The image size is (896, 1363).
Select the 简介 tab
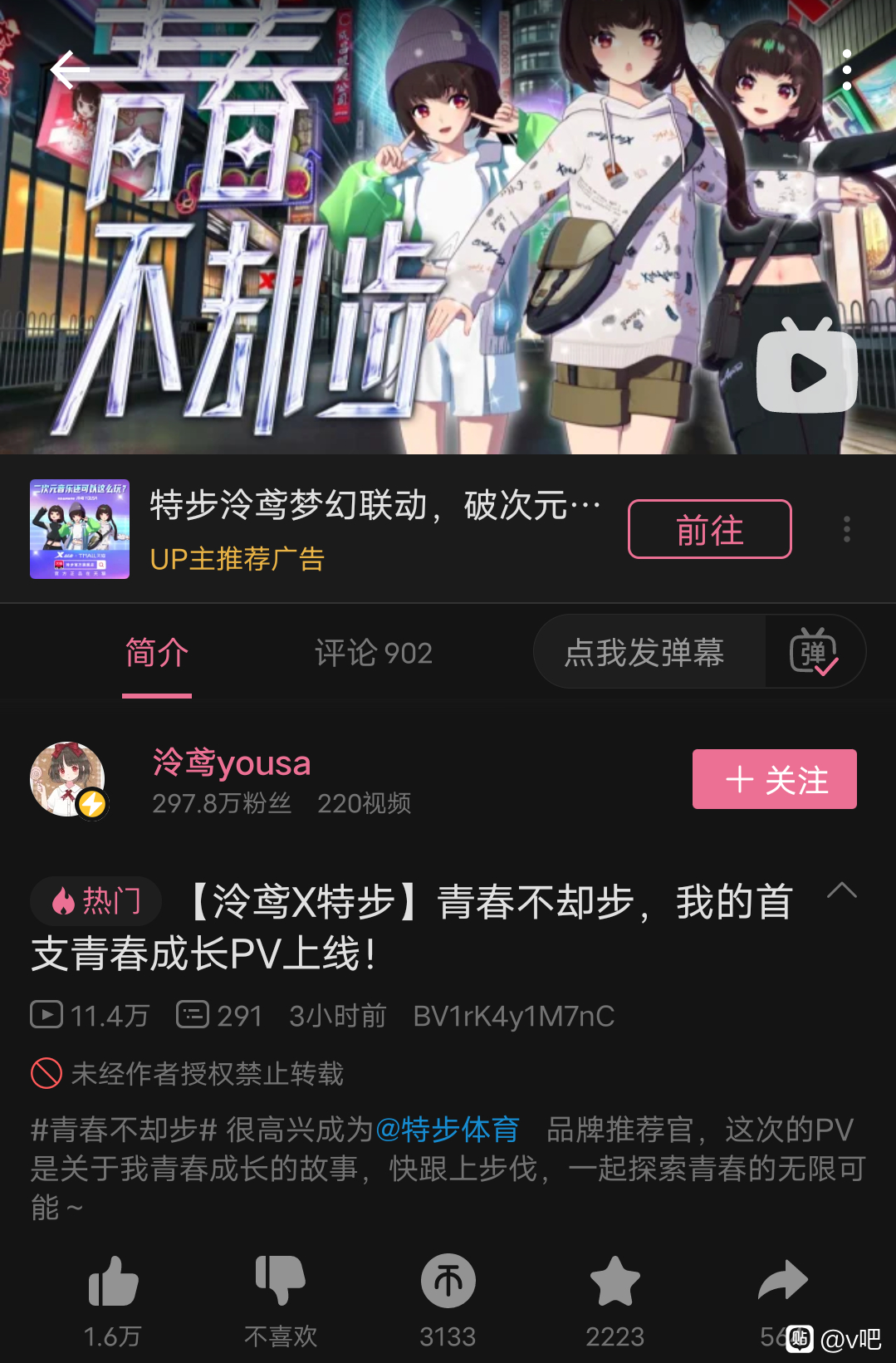click(x=157, y=653)
